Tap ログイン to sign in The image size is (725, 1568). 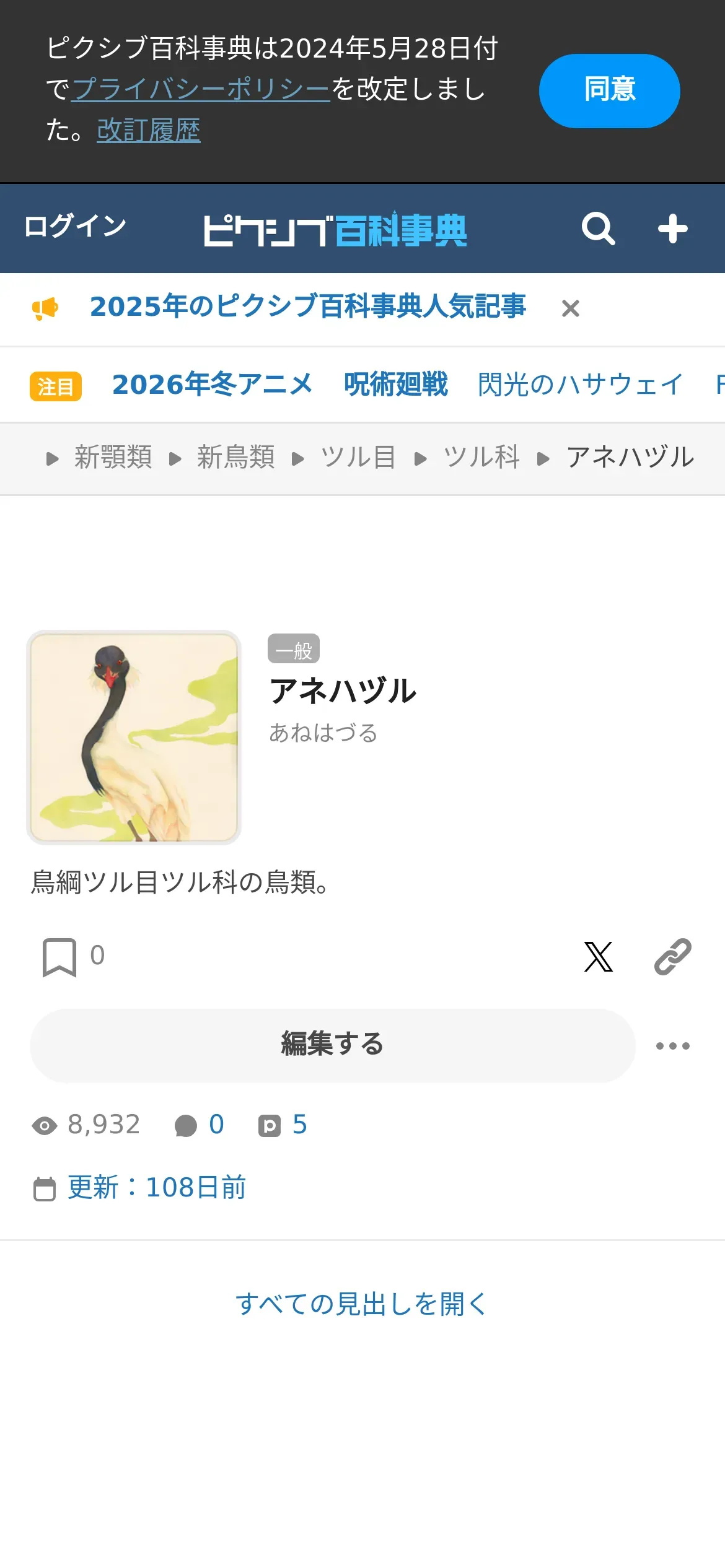[x=75, y=226]
